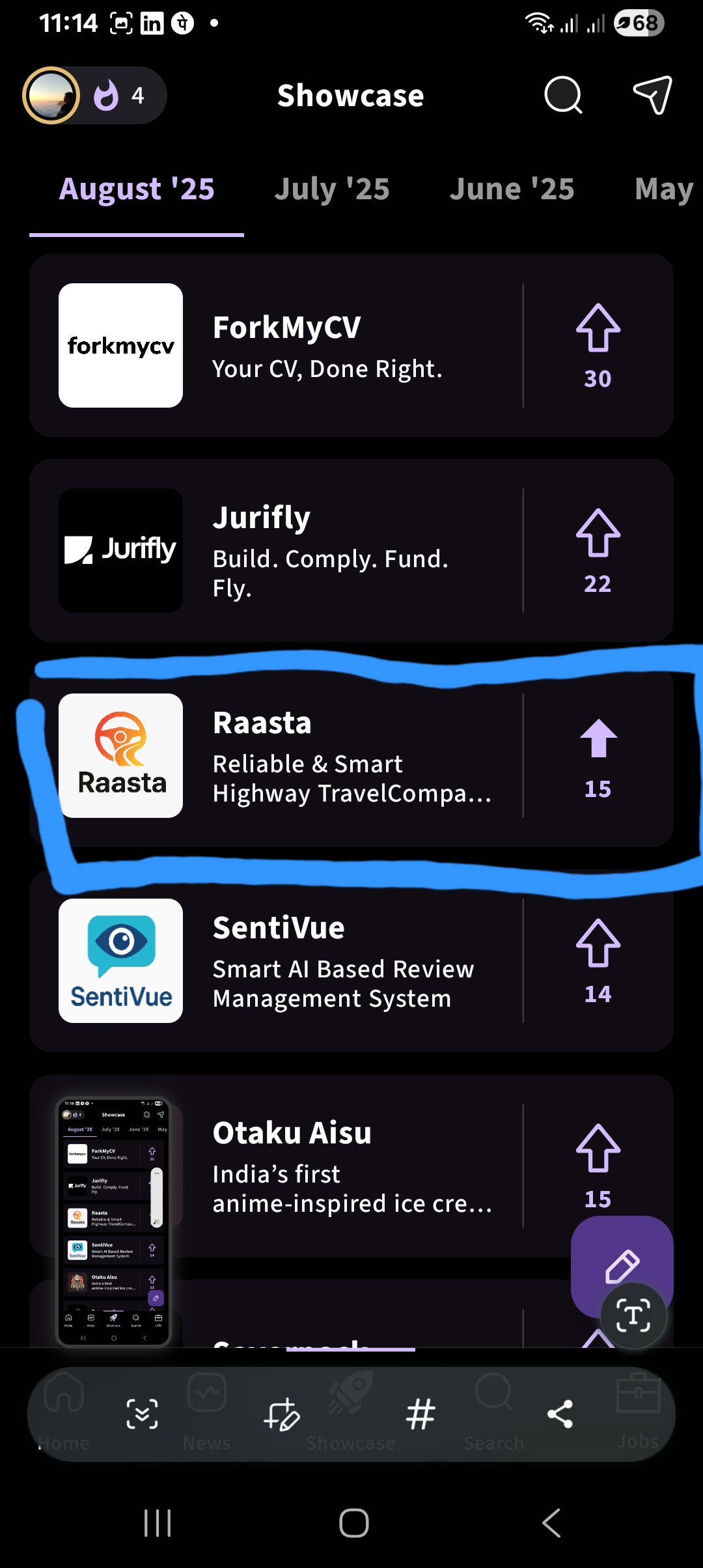Add a hashtag tag to the screenshot
703x1568 pixels.
tap(420, 1414)
